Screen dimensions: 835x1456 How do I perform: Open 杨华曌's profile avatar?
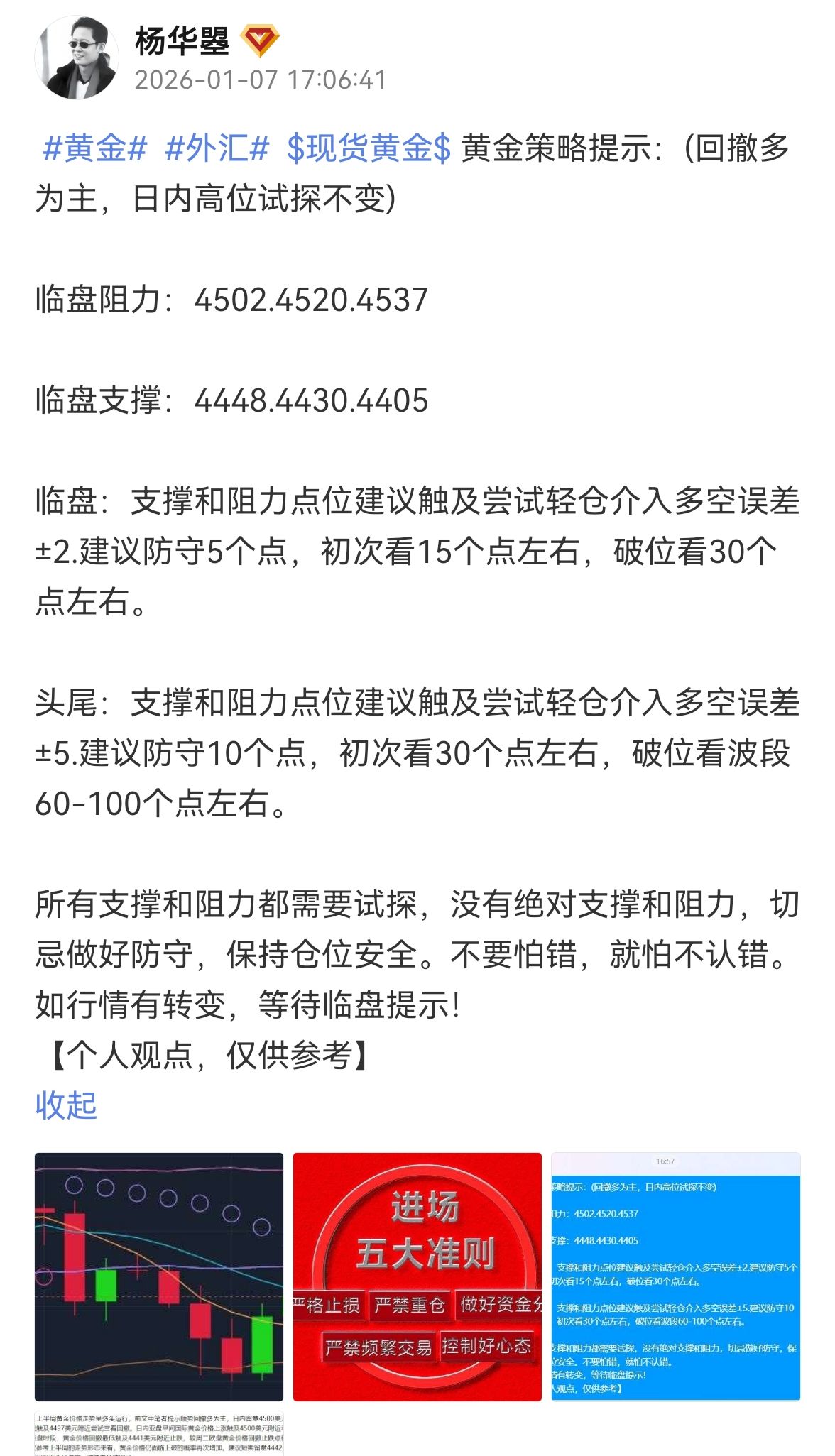click(77, 58)
